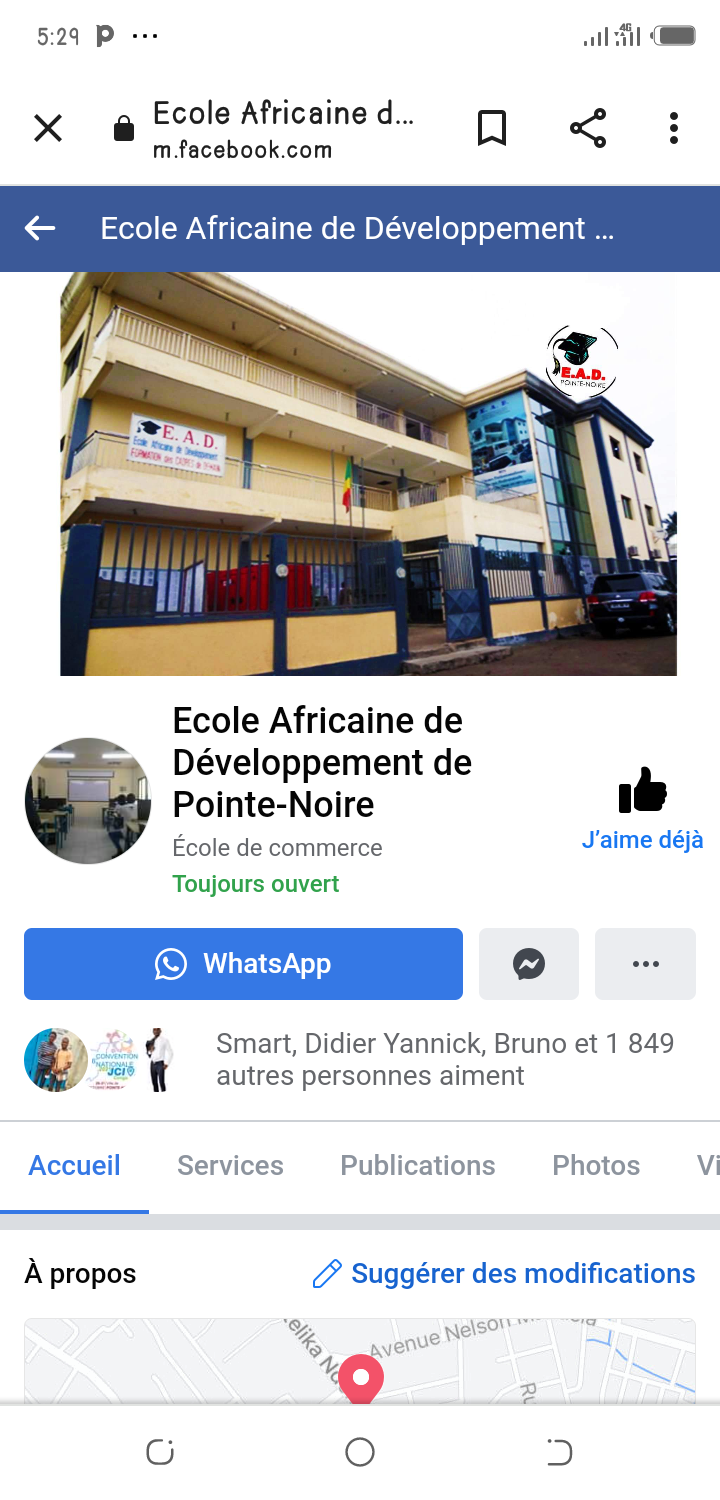This screenshot has width=720, height=1500.
Task: Toggle the J'aime déjà like button
Action: 642,807
